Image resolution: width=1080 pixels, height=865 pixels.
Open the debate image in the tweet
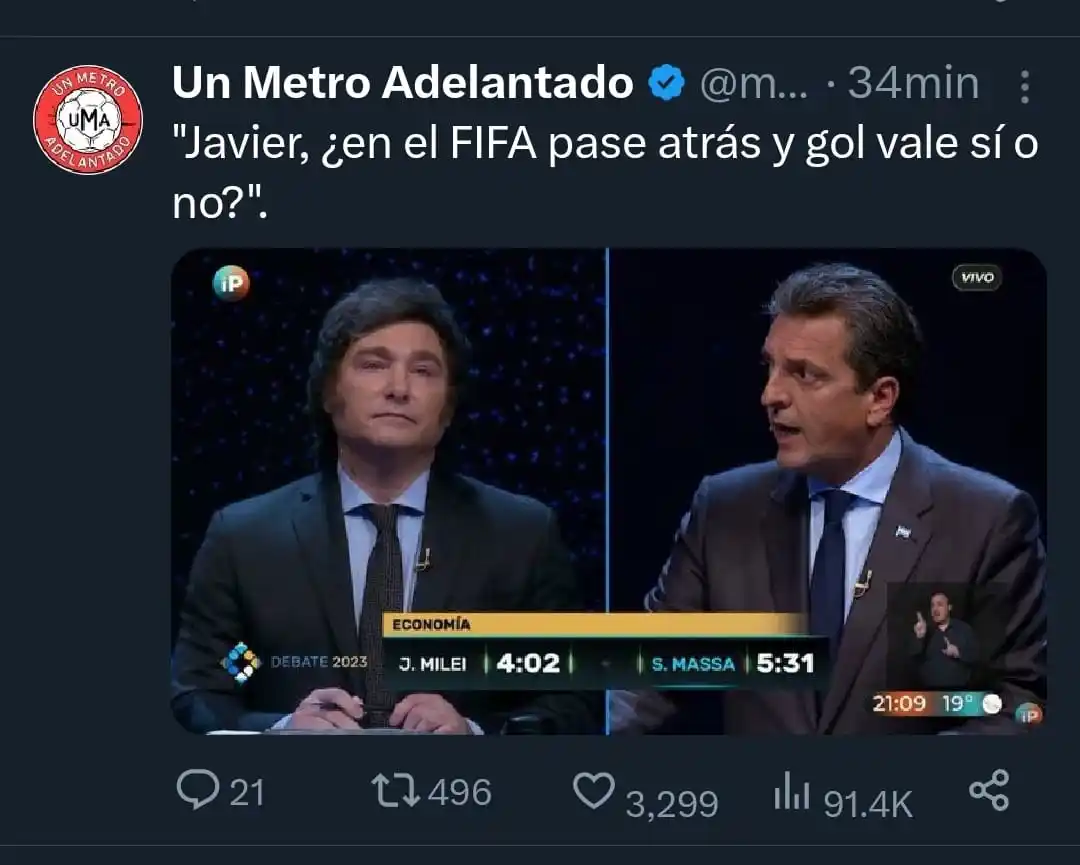608,490
